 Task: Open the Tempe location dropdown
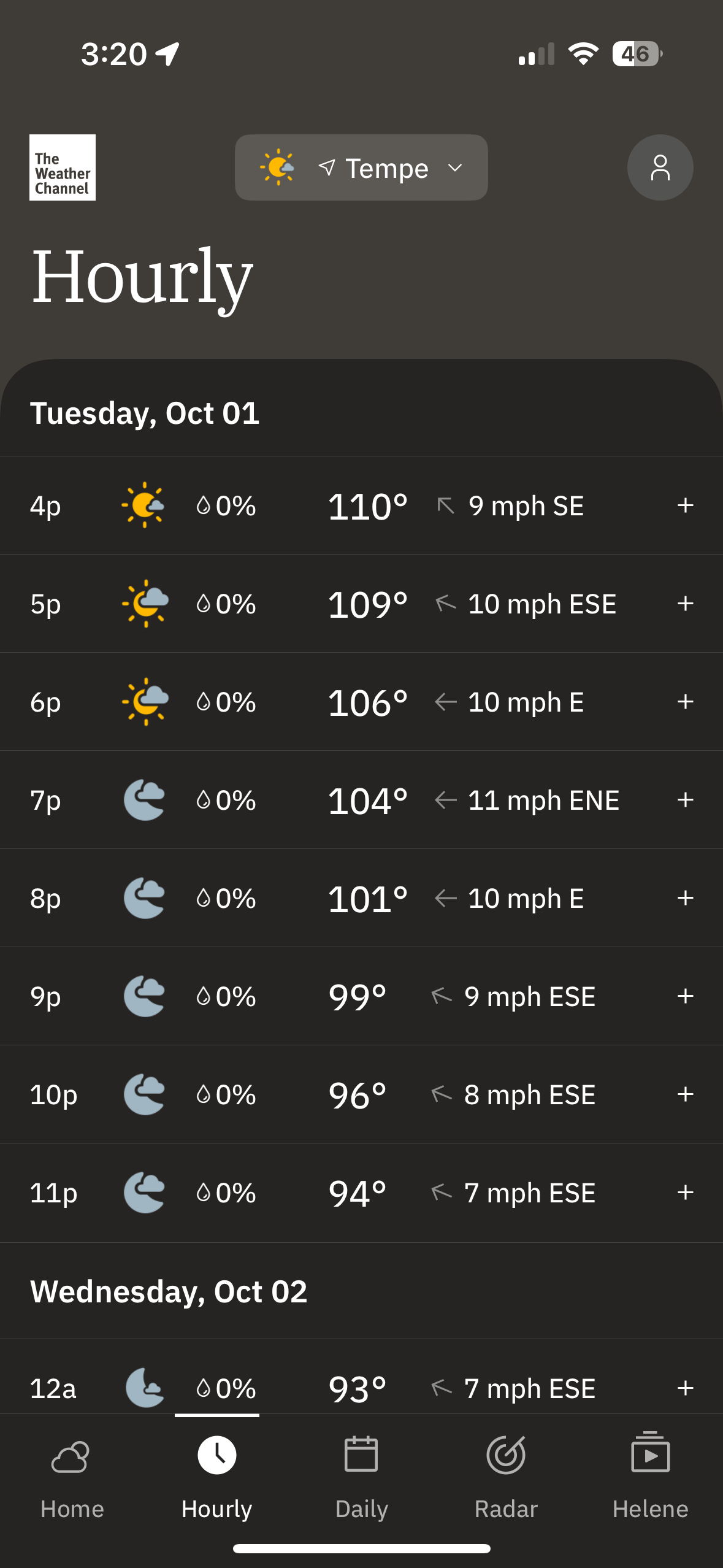click(361, 167)
